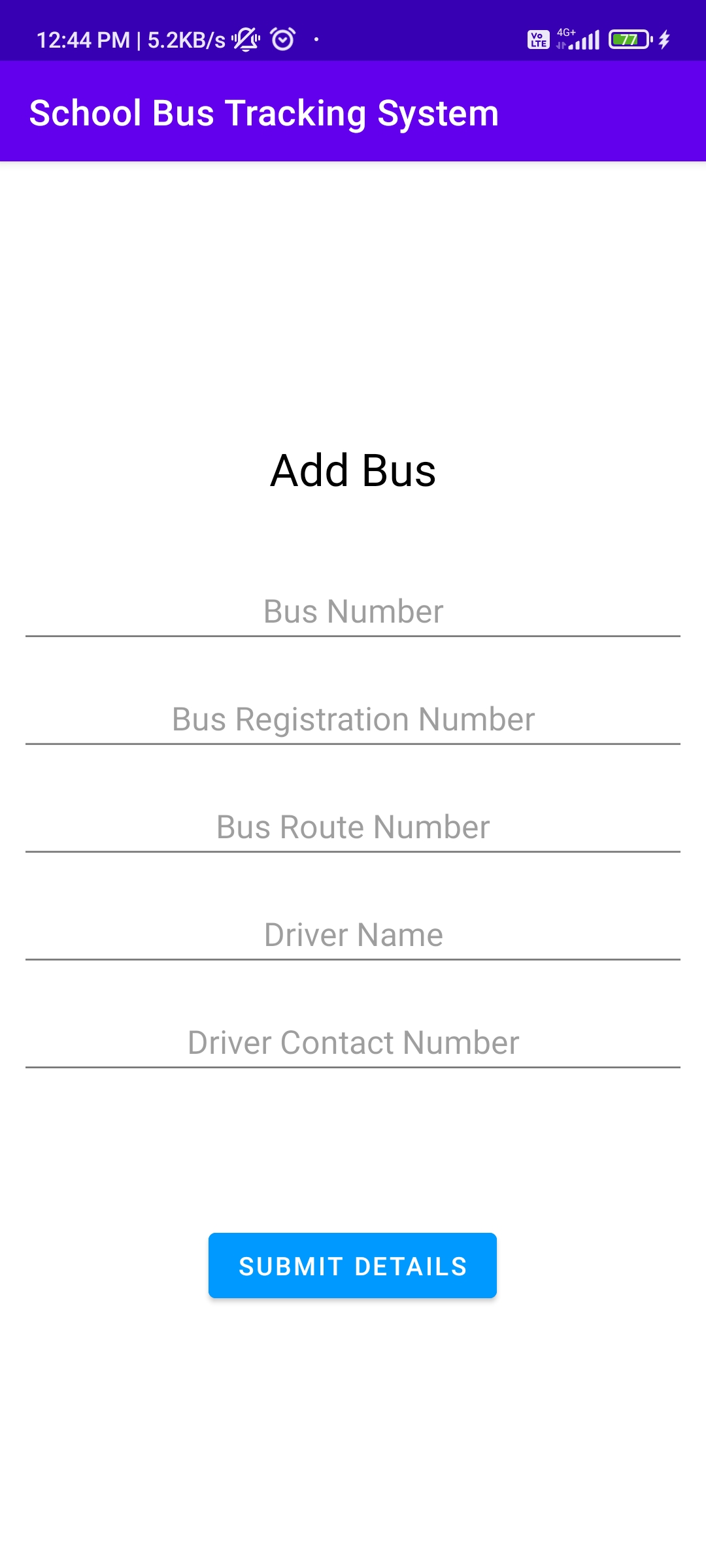This screenshot has width=706, height=1568.
Task: Click the School Bus Tracking System title
Action: [x=264, y=112]
